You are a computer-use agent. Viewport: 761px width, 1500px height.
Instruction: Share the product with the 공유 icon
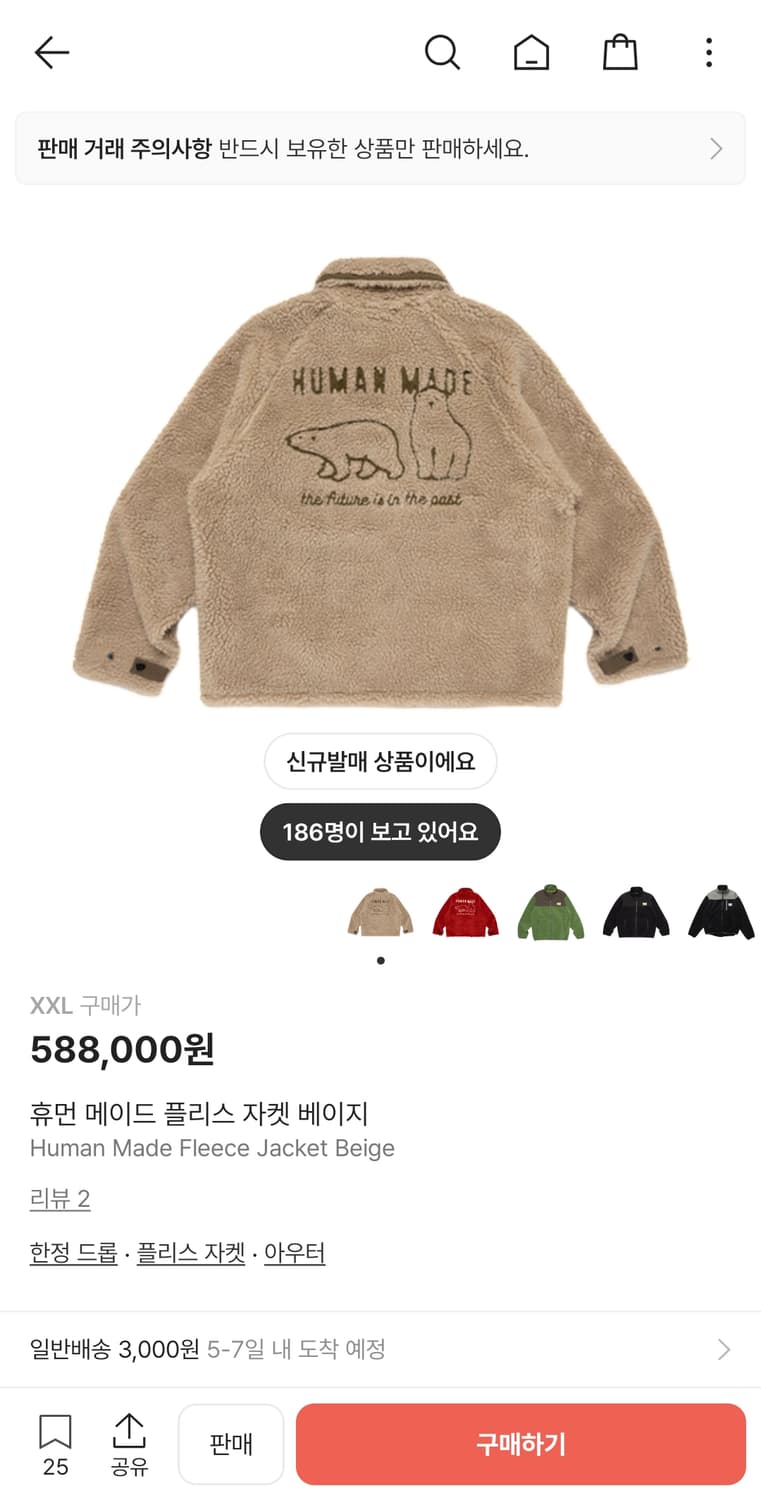coord(131,1441)
